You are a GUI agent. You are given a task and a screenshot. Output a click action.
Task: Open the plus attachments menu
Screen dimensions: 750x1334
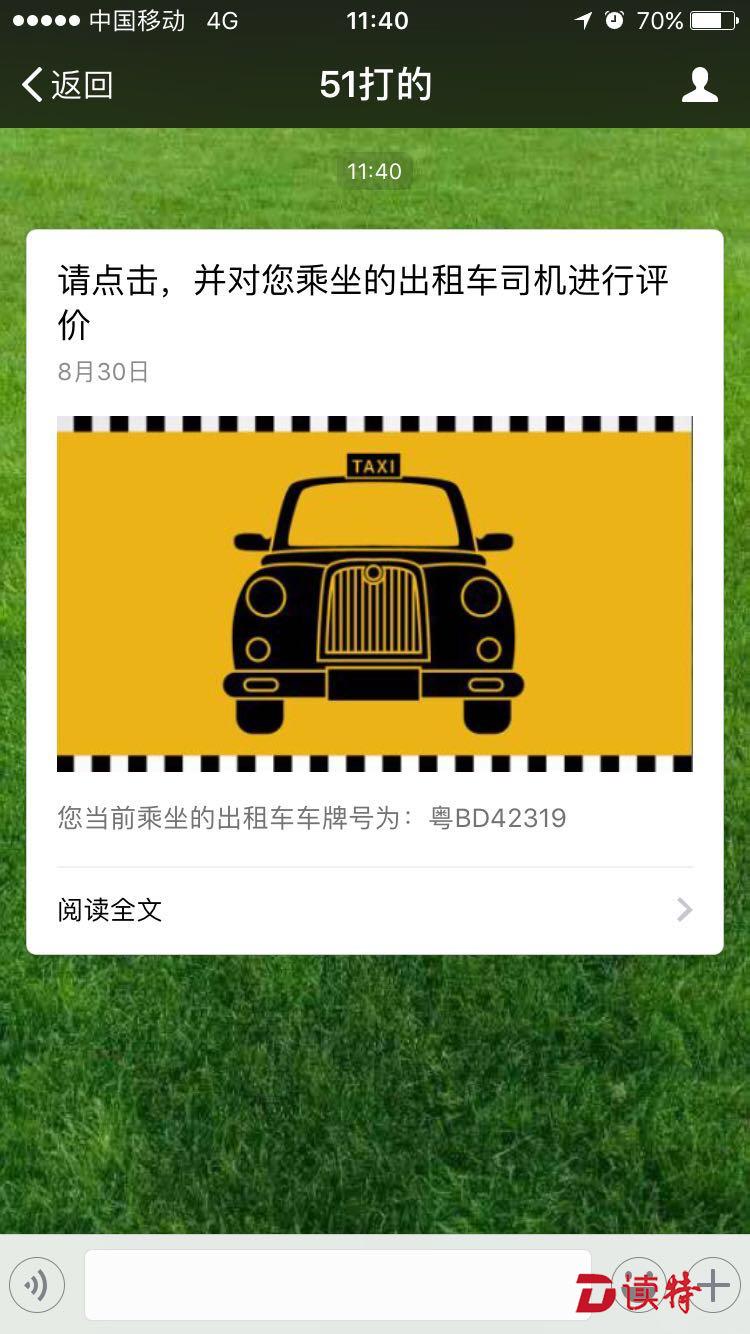(x=714, y=1285)
